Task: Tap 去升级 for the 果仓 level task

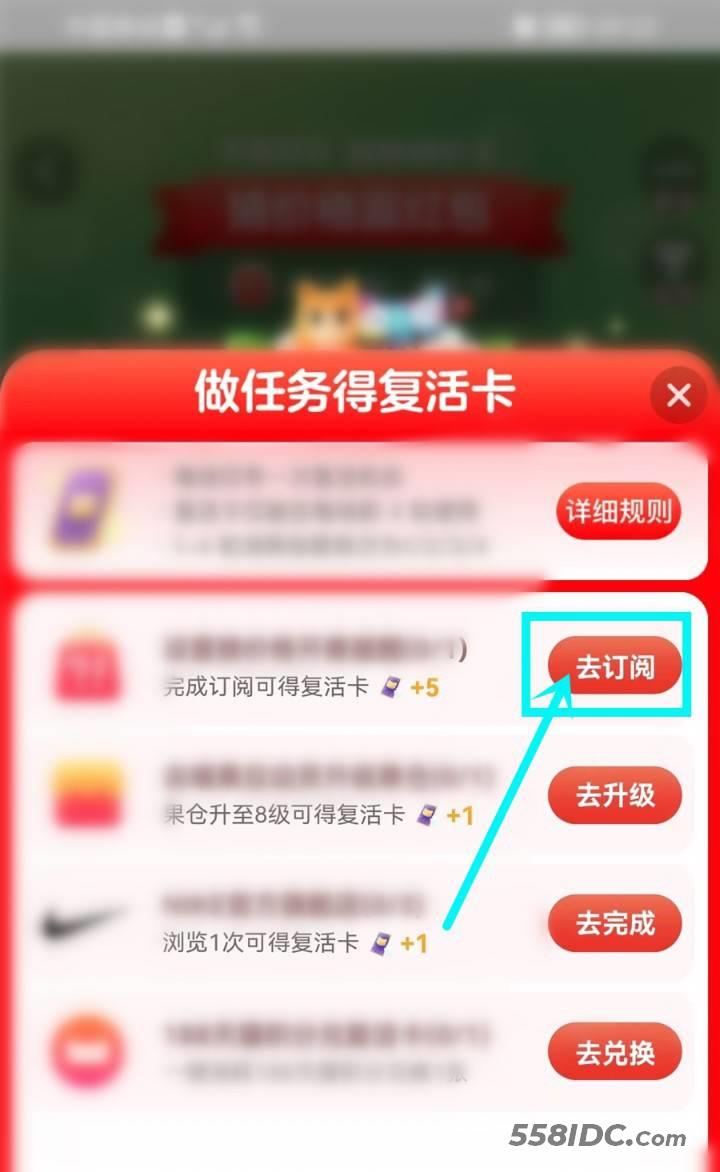Action: point(615,795)
